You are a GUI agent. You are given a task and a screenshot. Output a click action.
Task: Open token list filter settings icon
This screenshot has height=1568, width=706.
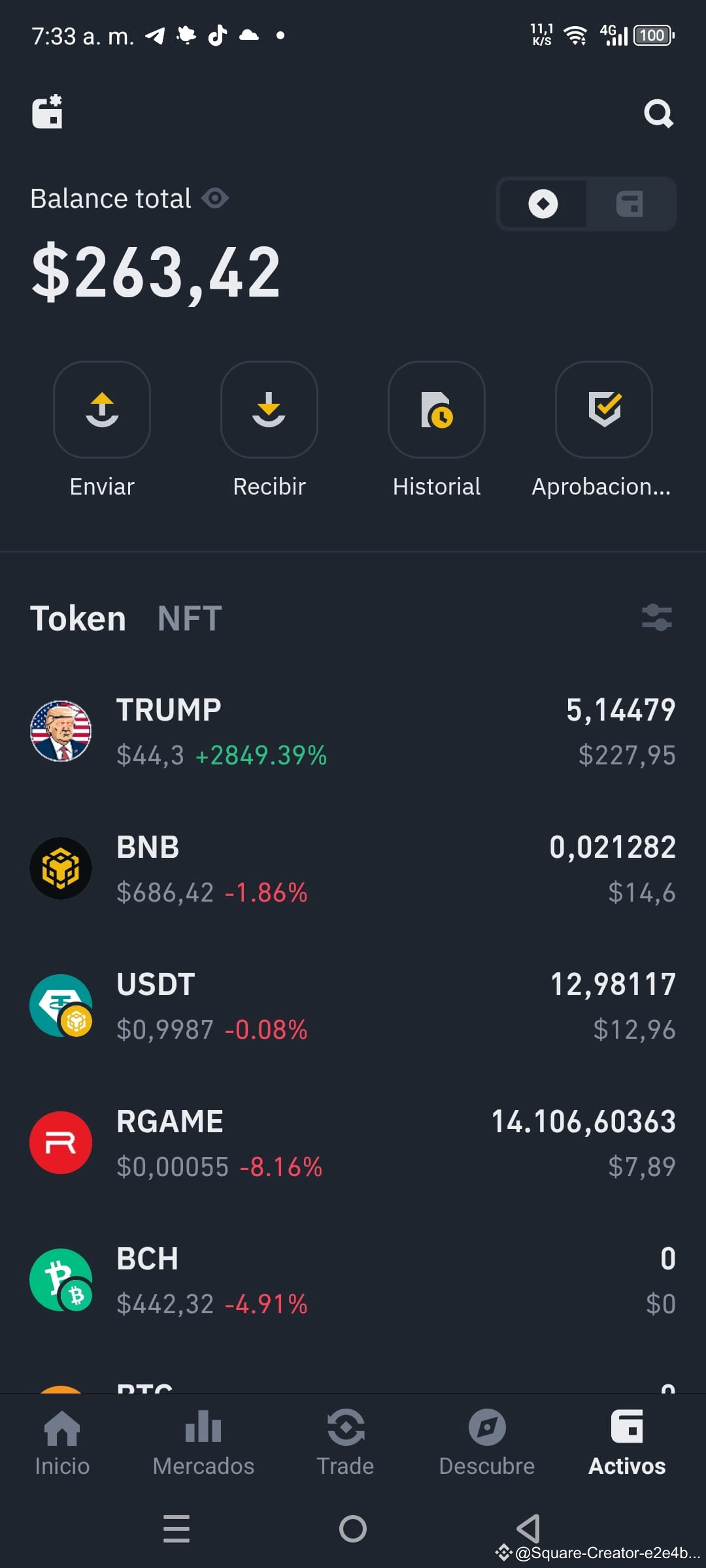click(657, 617)
